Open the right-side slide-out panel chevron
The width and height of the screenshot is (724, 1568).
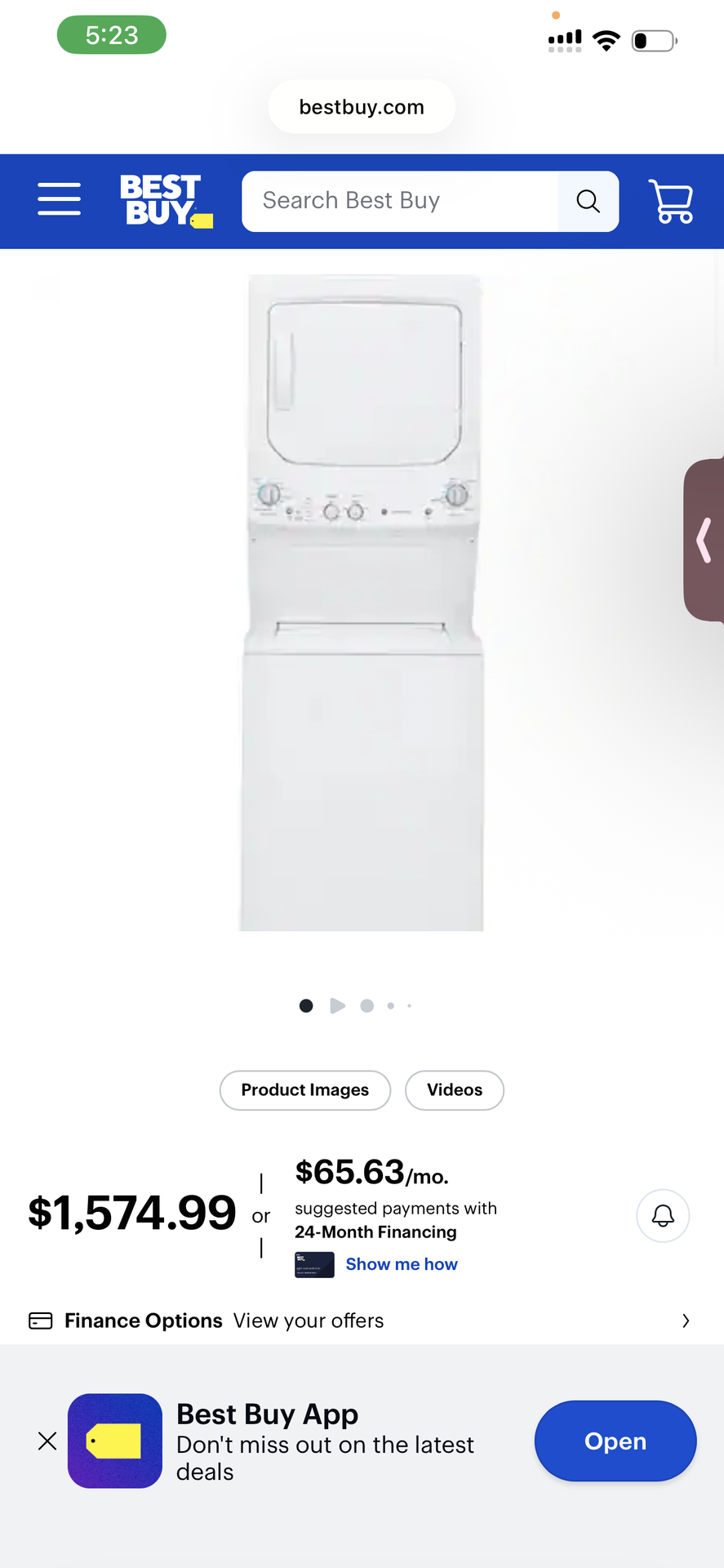pos(704,540)
